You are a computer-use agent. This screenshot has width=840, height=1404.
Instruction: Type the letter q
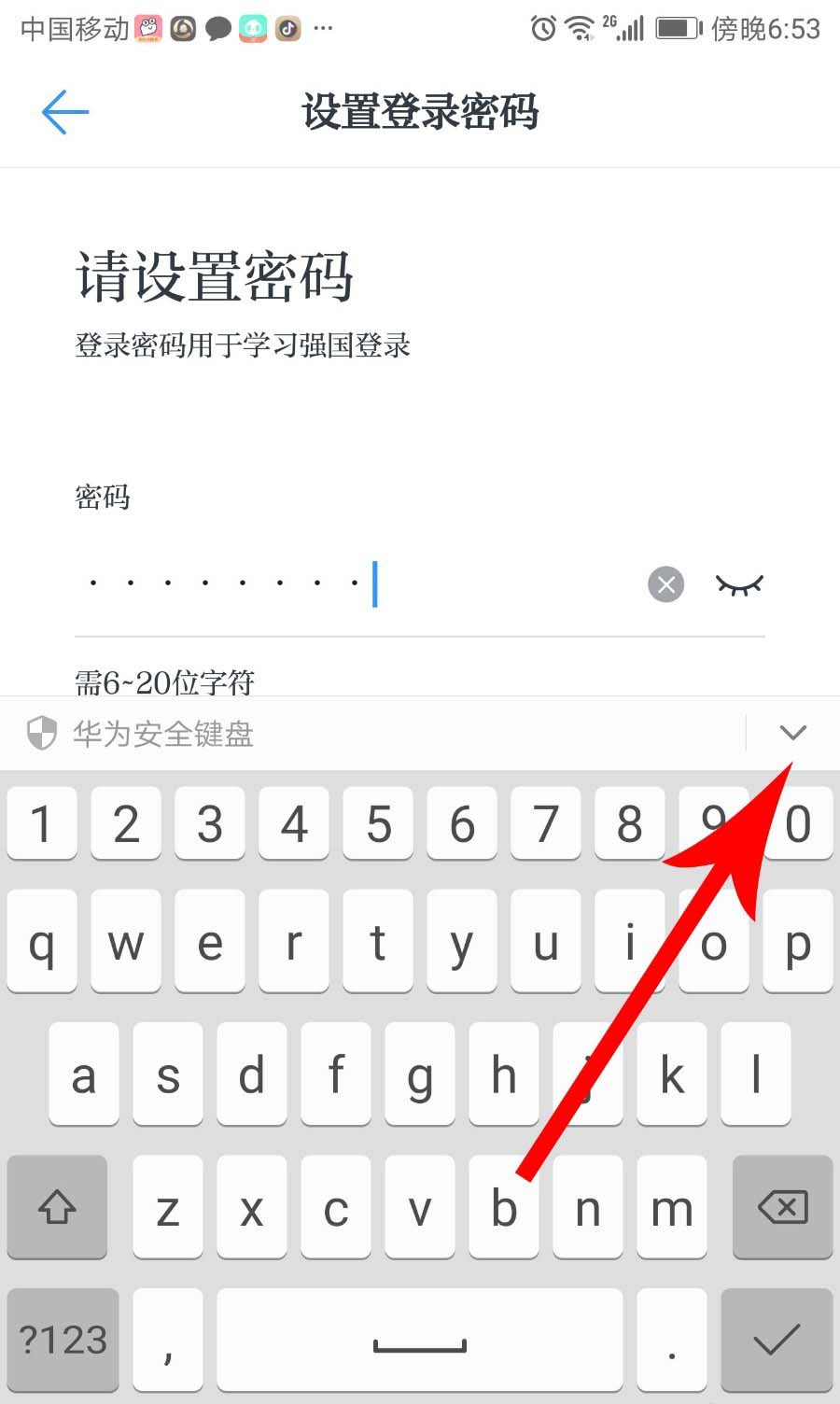(x=42, y=943)
